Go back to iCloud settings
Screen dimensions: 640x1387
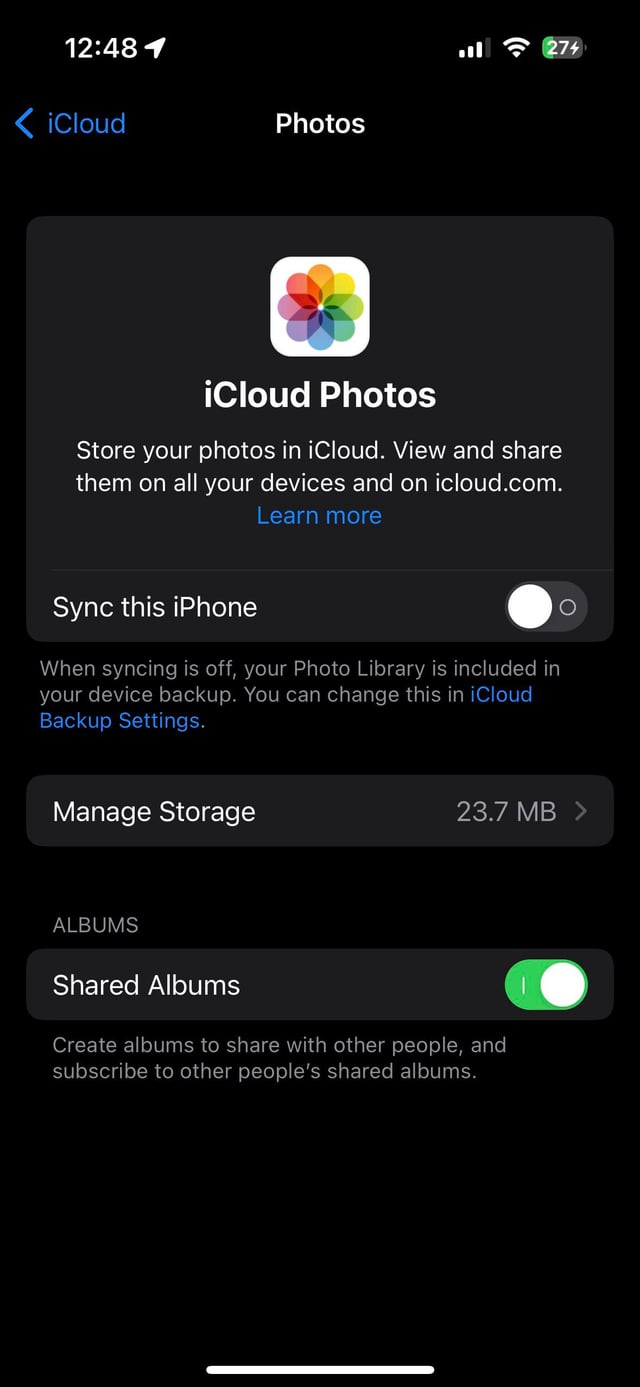(x=70, y=124)
